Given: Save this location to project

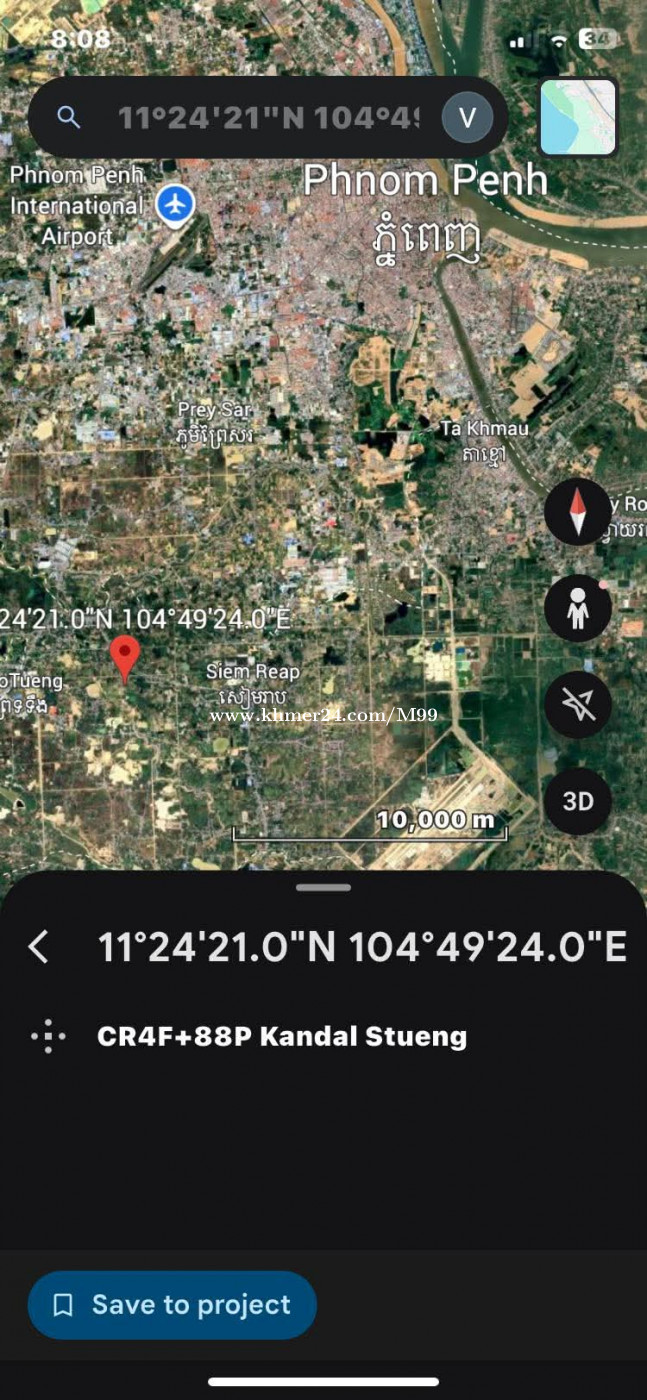Looking at the screenshot, I should click(172, 1305).
